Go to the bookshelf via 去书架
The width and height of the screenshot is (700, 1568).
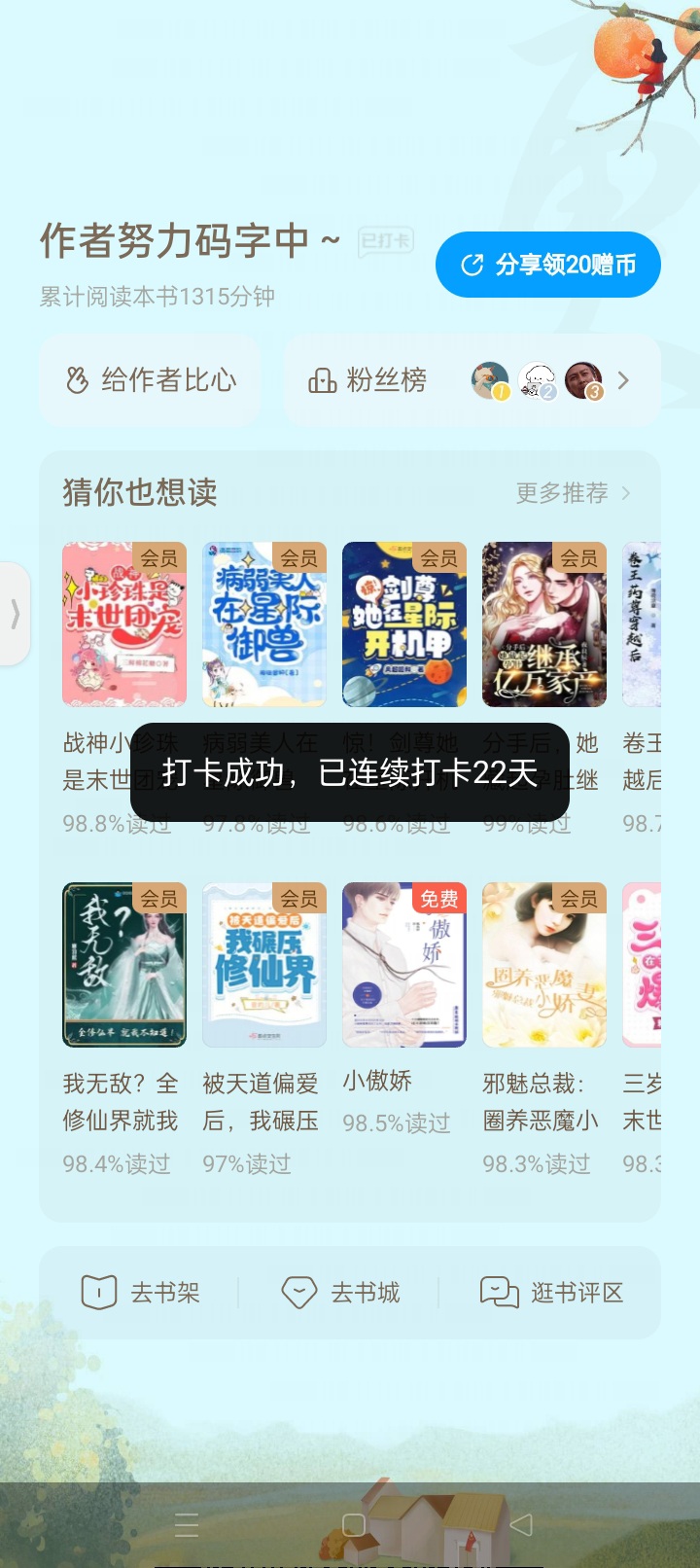(x=140, y=1293)
